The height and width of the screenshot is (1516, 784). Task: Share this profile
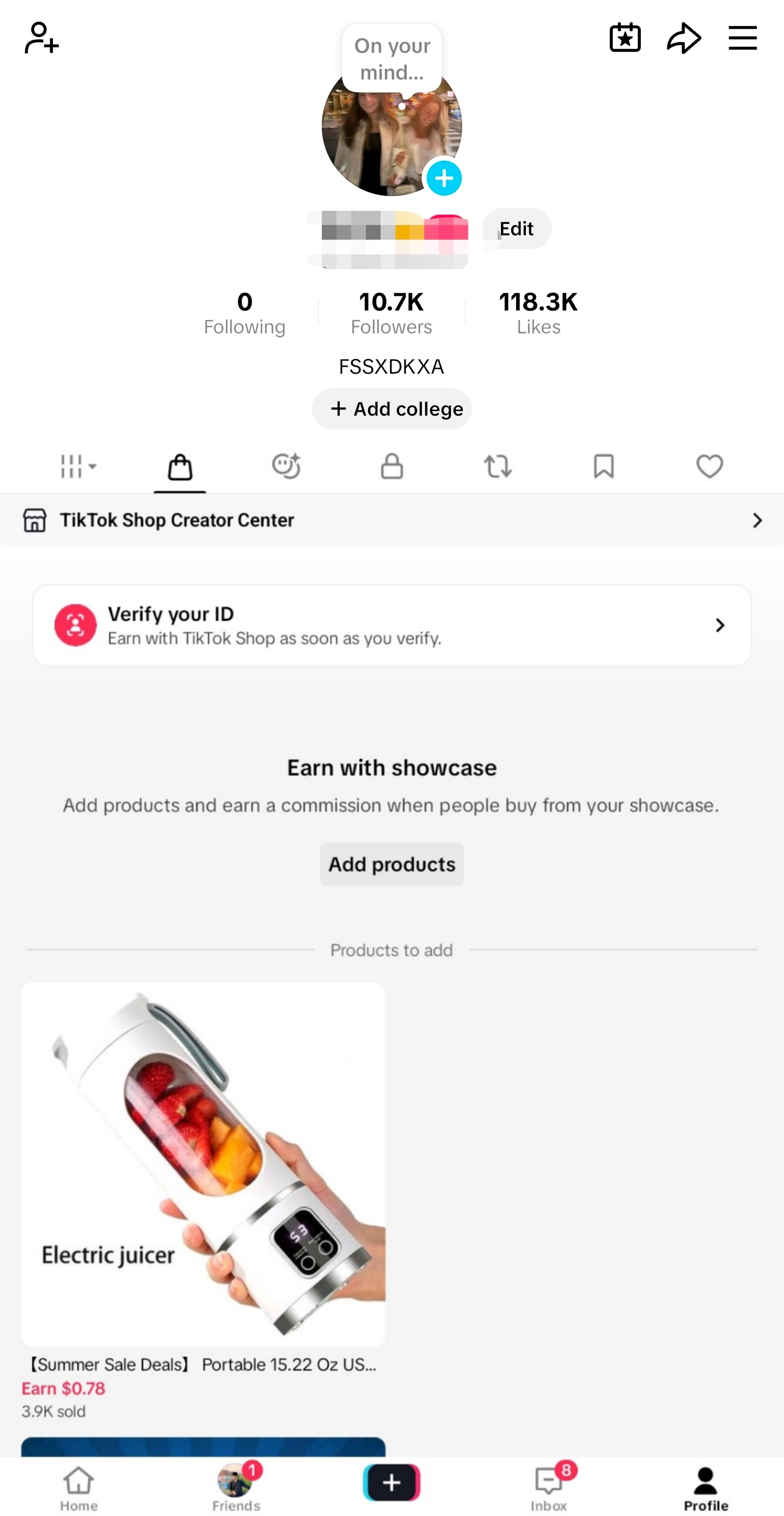pyautogui.click(x=683, y=38)
